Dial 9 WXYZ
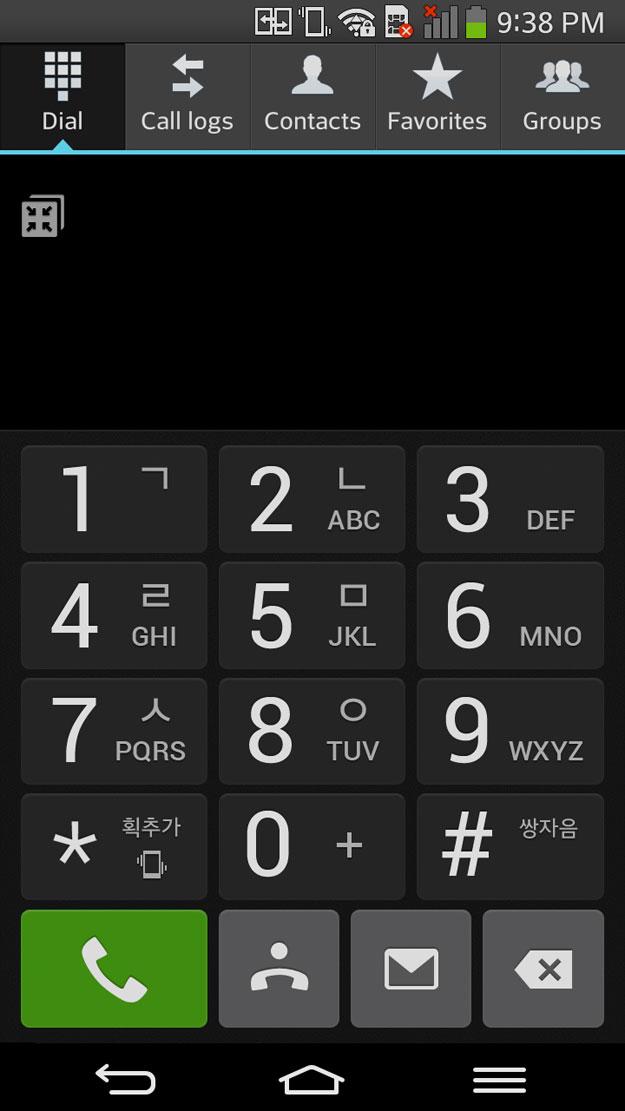Viewport: 625px width, 1111px height. [x=510, y=731]
